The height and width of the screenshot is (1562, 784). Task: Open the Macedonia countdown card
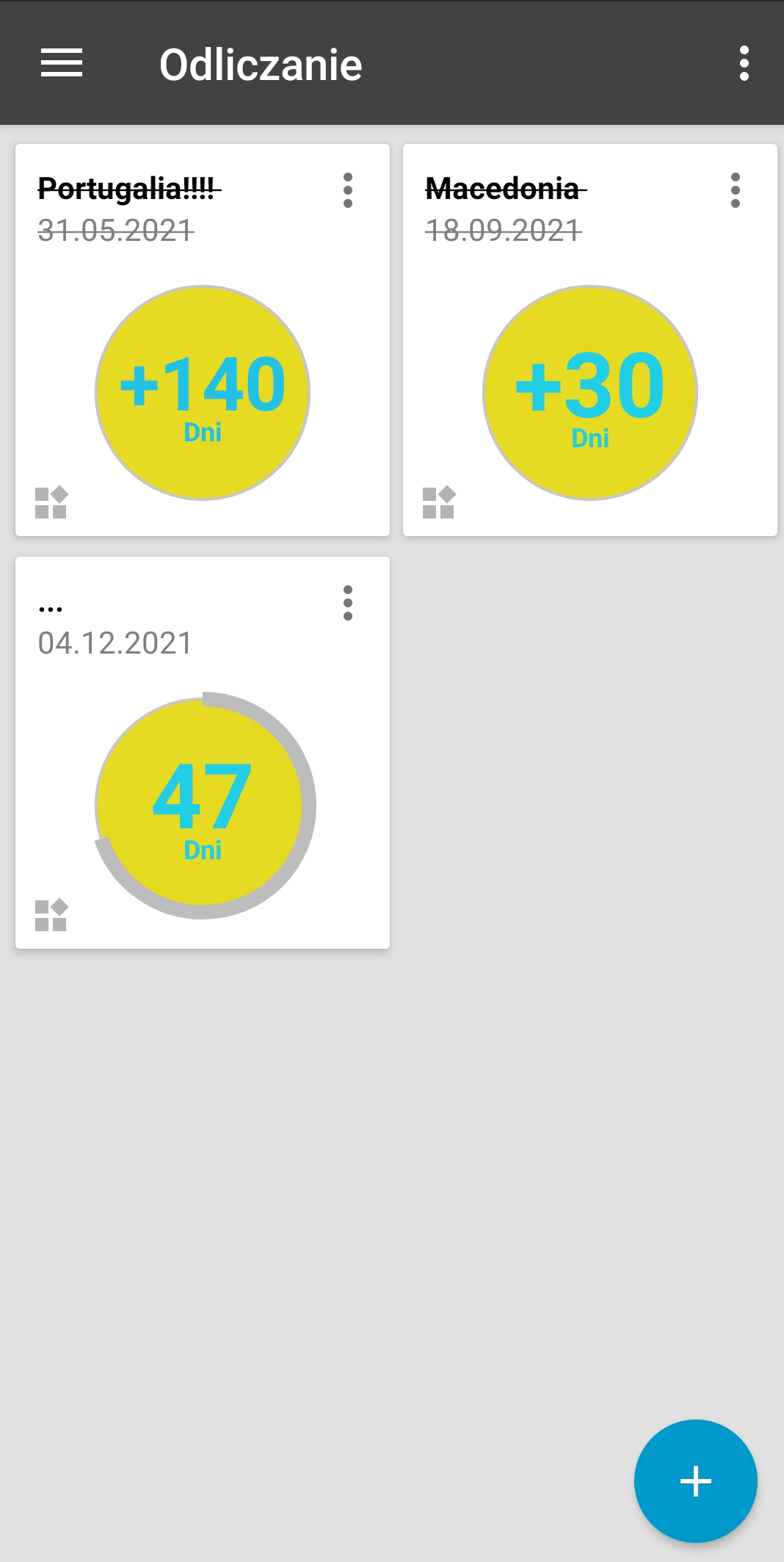tap(590, 340)
